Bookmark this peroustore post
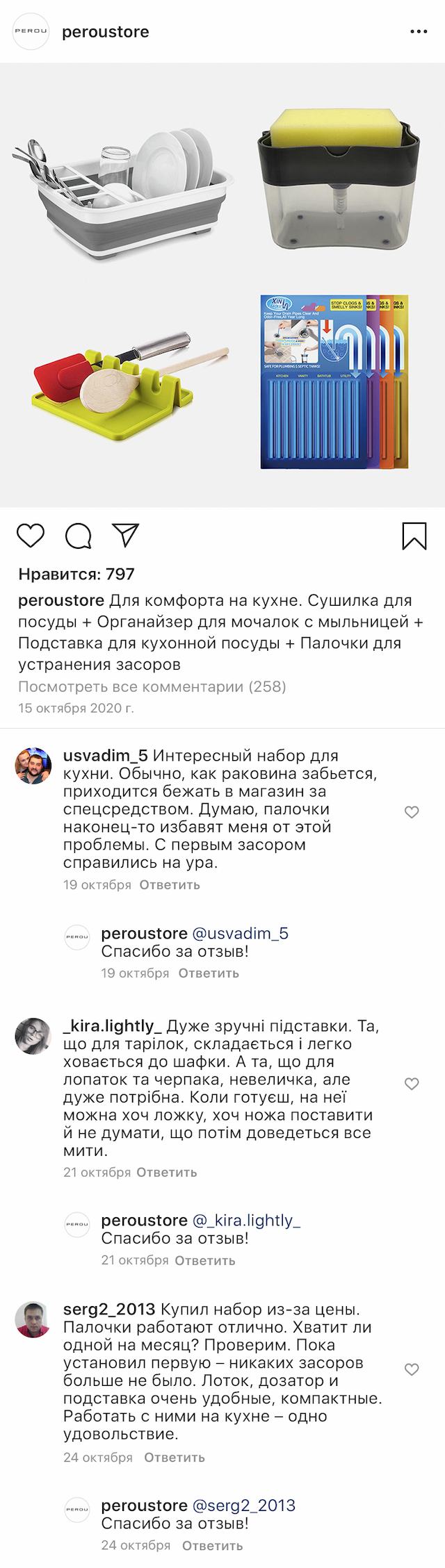Image resolution: width=445 pixels, height=1568 pixels. pos(414,536)
